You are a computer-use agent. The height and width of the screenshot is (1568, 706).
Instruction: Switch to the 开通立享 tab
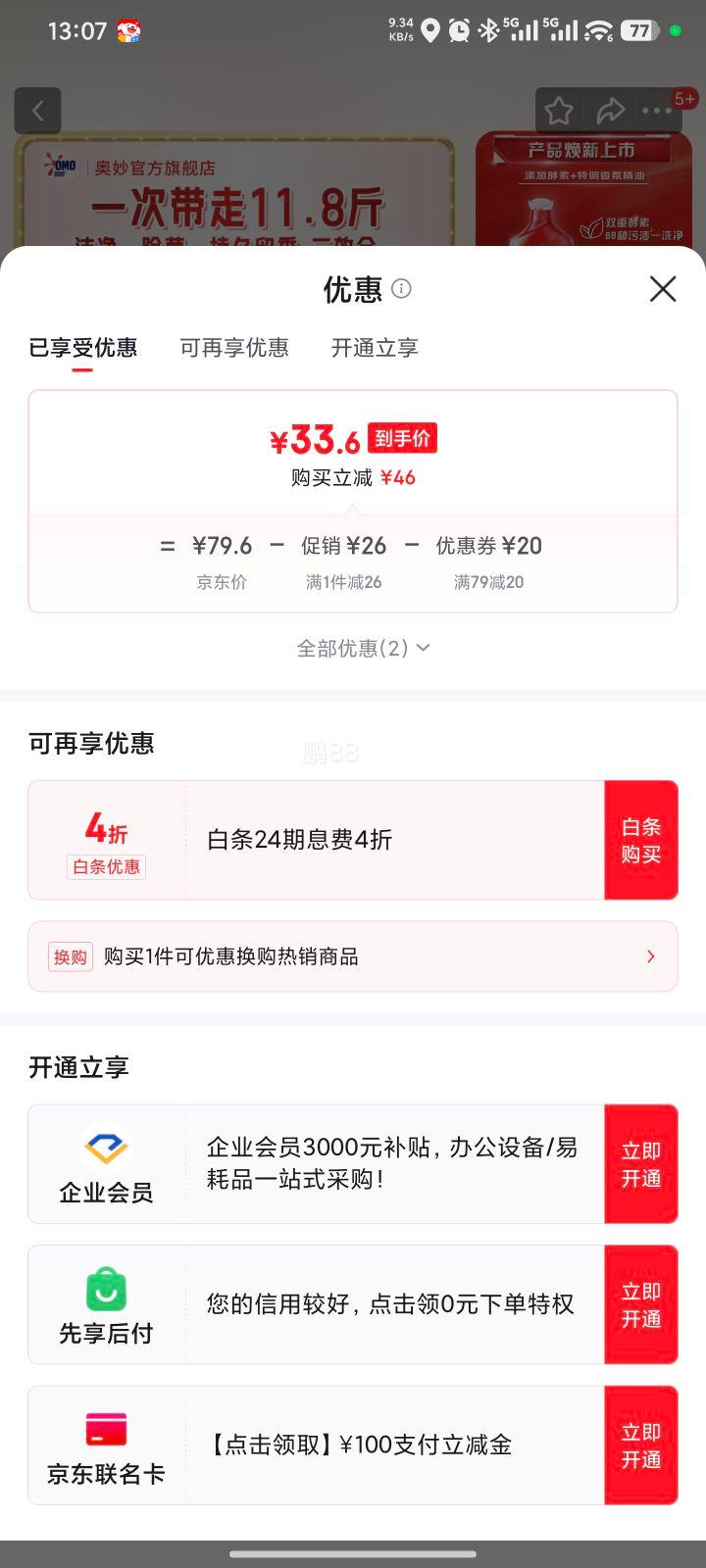374,348
